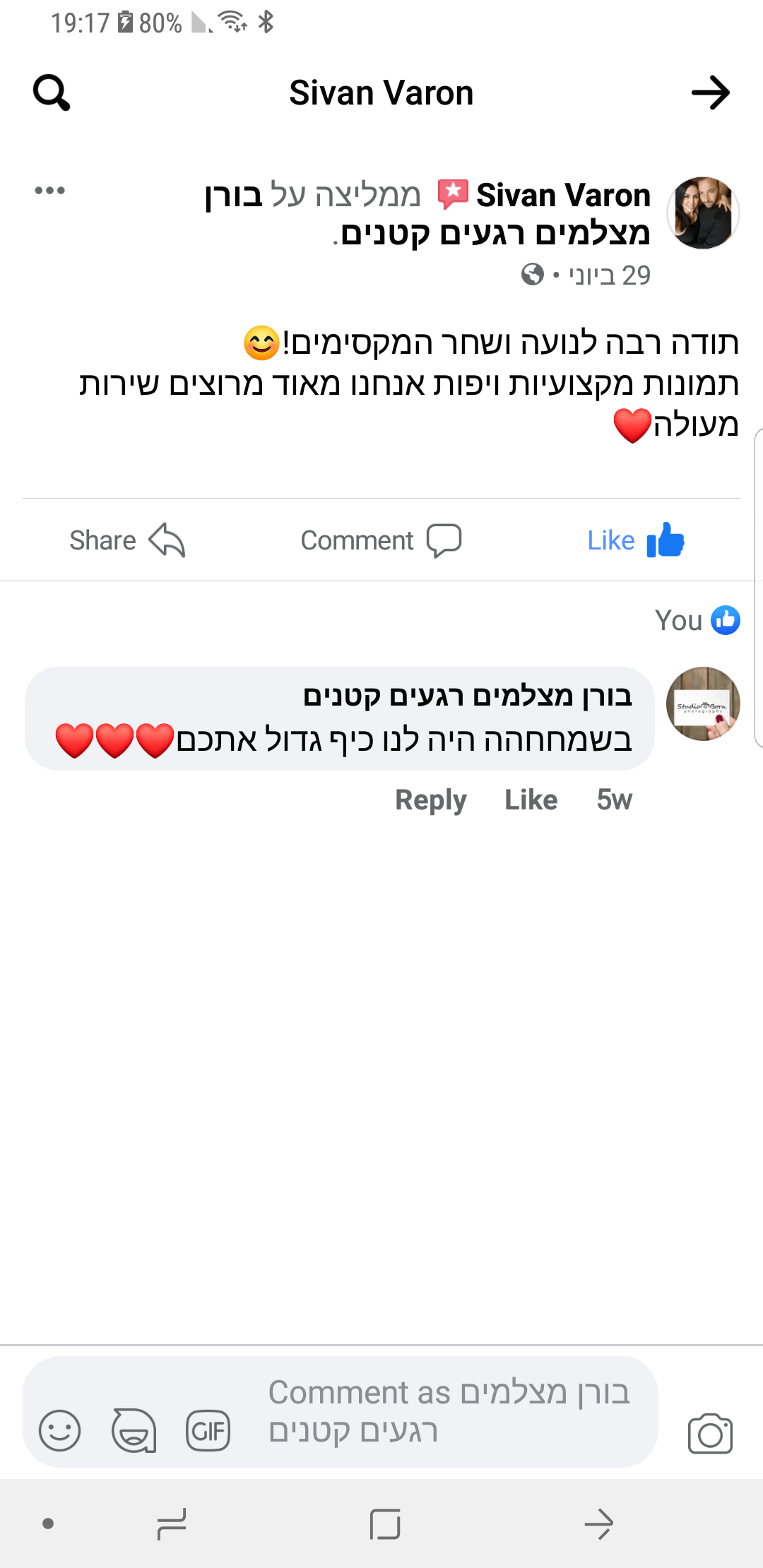Reply to the page's comment

point(430,800)
